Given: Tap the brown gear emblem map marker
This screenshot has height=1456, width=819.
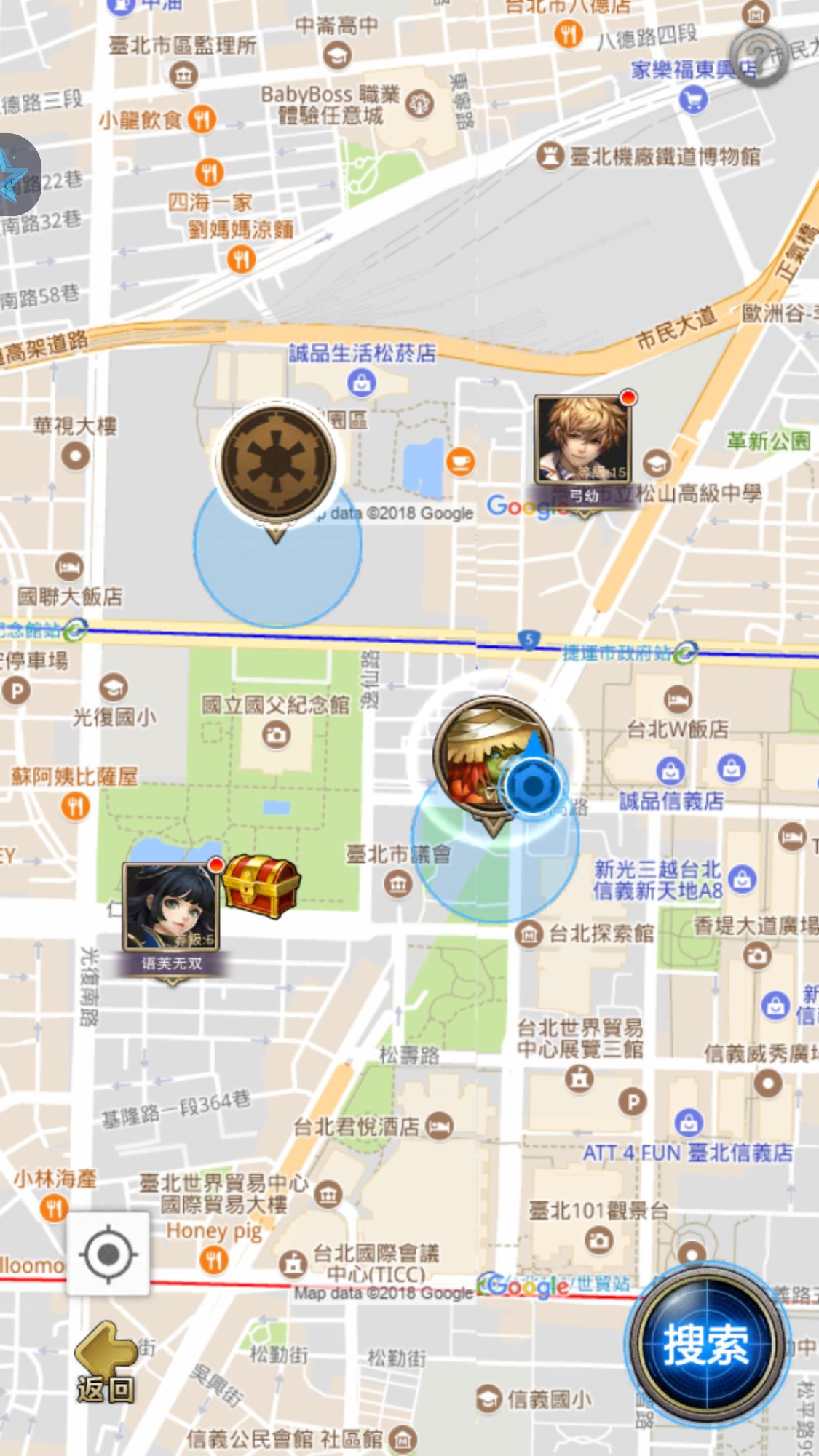Looking at the screenshot, I should (276, 461).
